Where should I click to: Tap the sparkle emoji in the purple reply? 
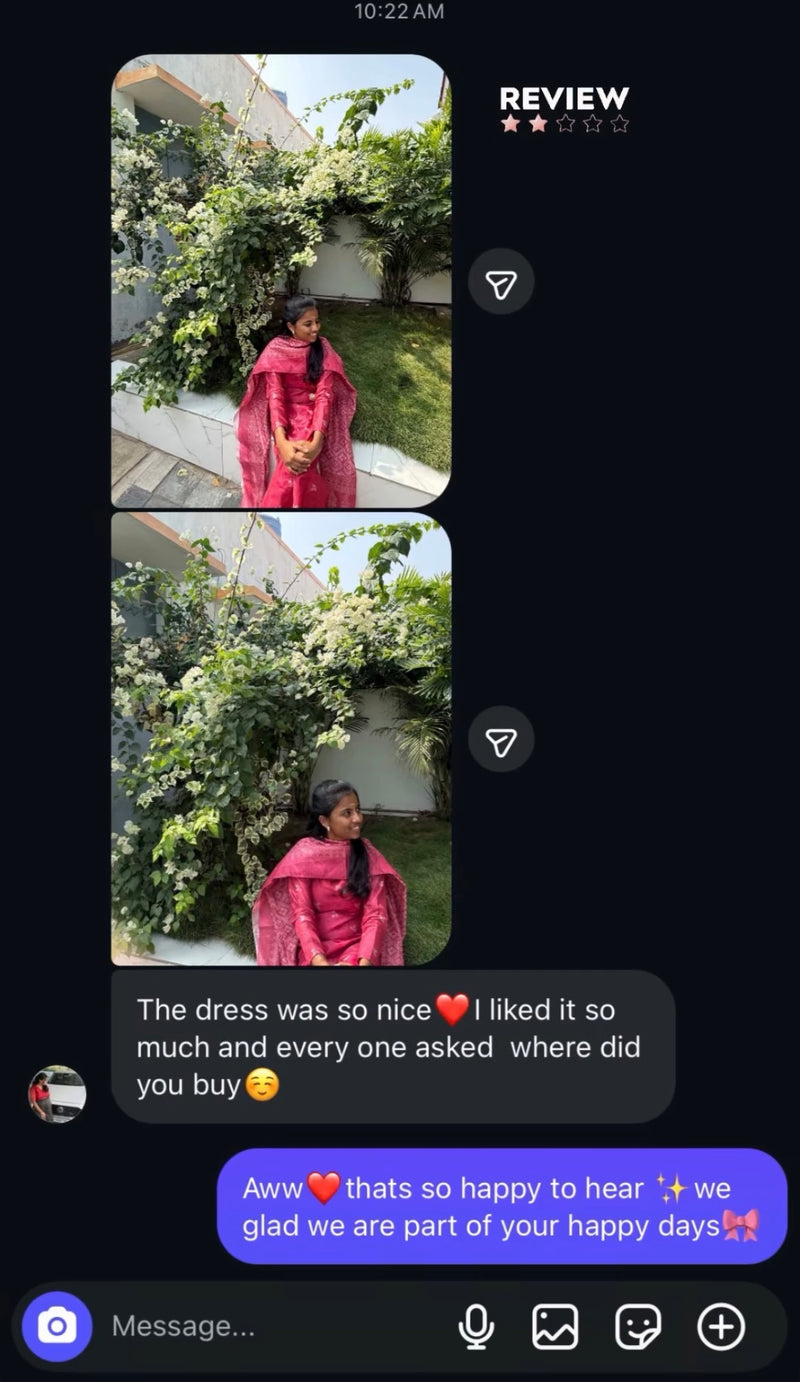672,1189
